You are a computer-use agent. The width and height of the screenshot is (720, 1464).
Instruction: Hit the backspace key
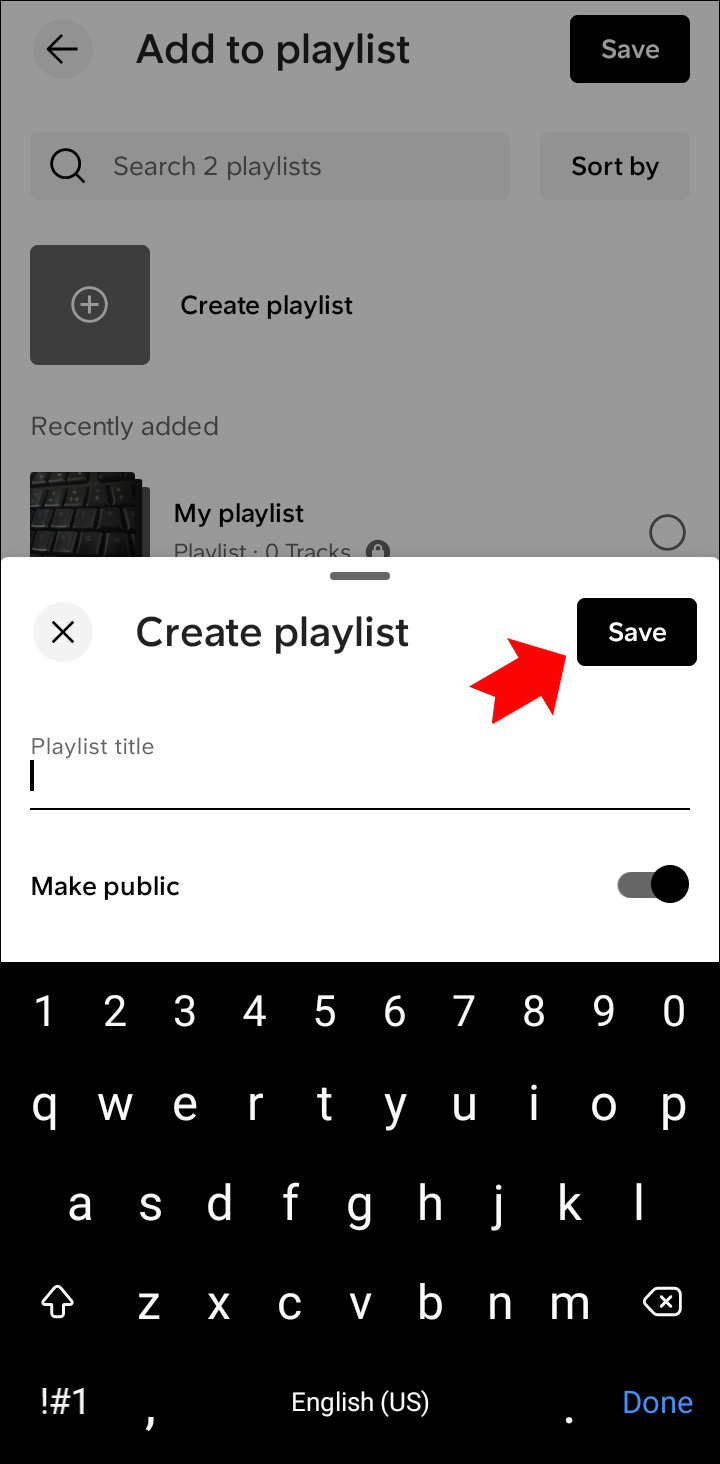coord(661,1301)
